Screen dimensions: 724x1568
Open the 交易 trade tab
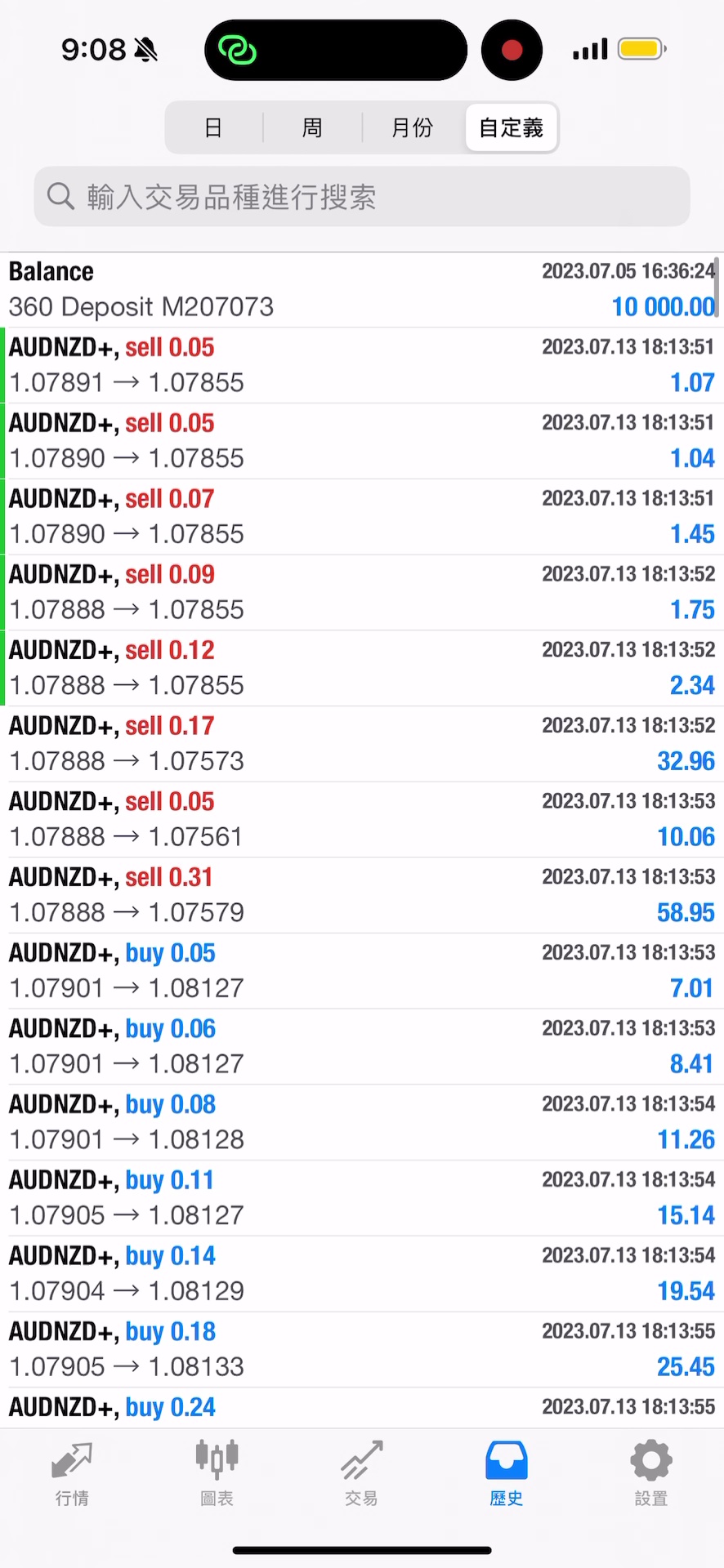click(361, 1473)
